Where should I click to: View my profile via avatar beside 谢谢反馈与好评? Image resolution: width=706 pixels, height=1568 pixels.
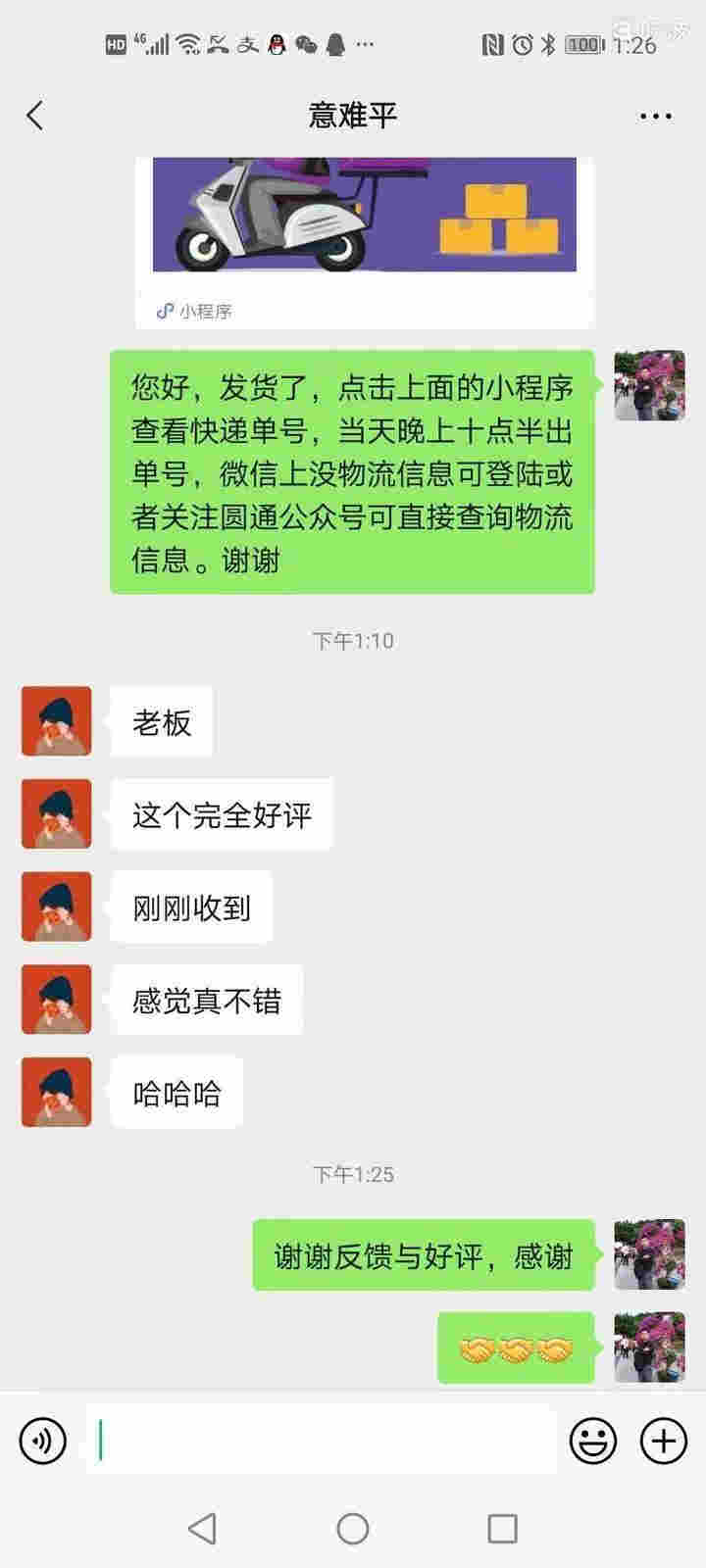pyautogui.click(x=649, y=1254)
